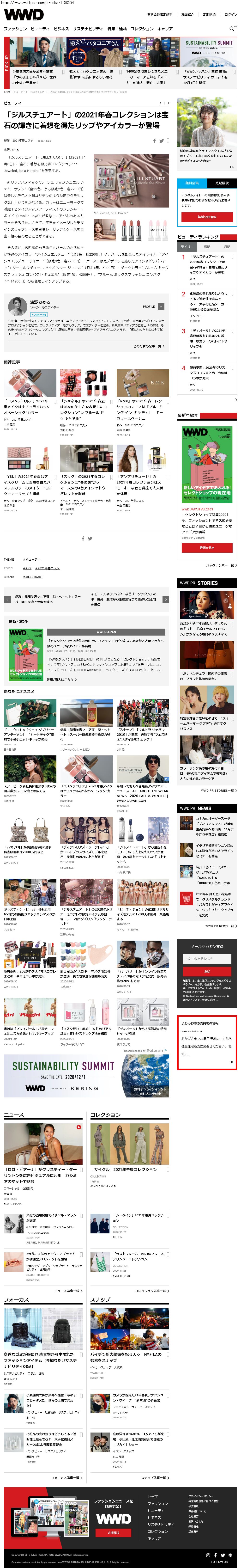Open the ビューティ navigation menu item
This screenshot has width=241, height=1568.
[40, 29]
